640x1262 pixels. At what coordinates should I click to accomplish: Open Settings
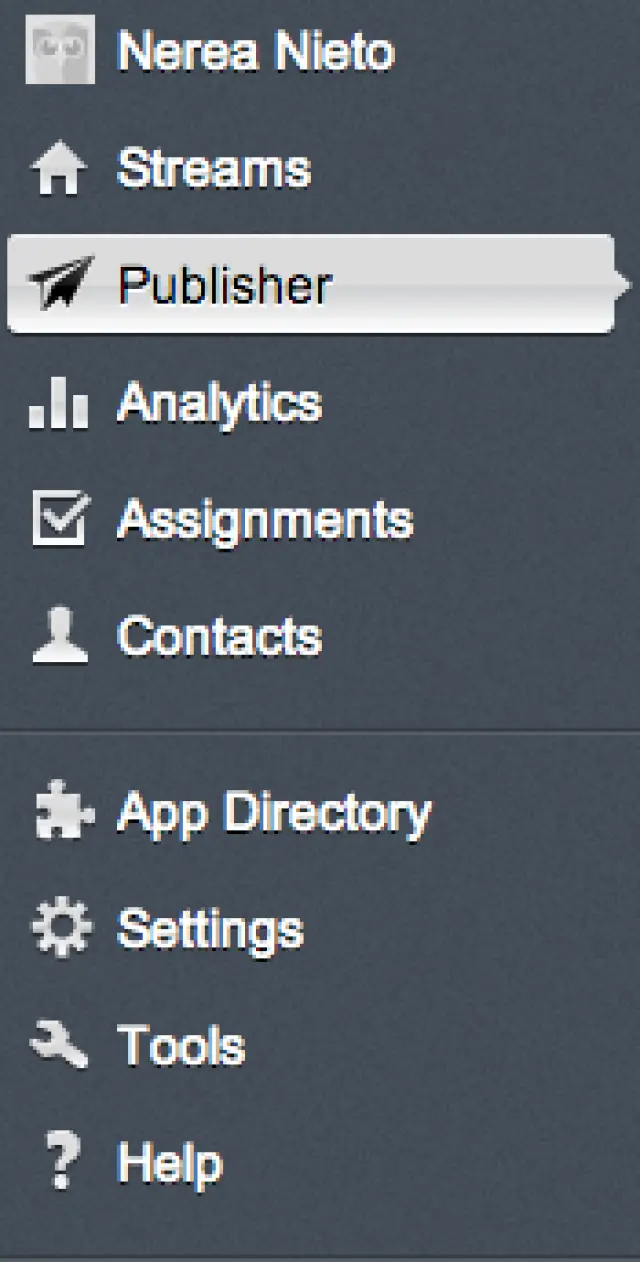pyautogui.click(x=210, y=930)
